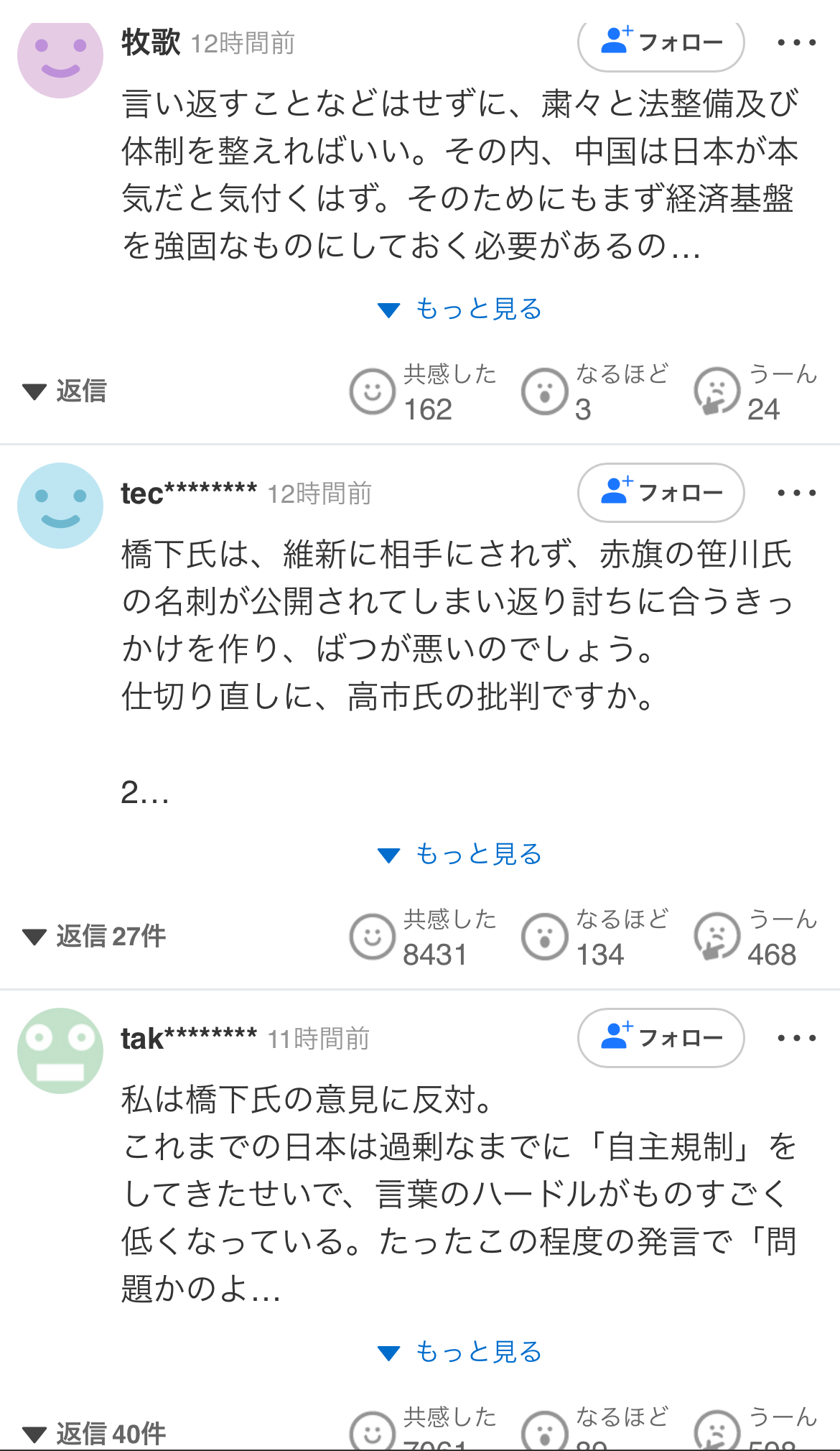Open the overflow menu on tec********'s comment
This screenshot has height=1451, width=840.
tap(796, 493)
